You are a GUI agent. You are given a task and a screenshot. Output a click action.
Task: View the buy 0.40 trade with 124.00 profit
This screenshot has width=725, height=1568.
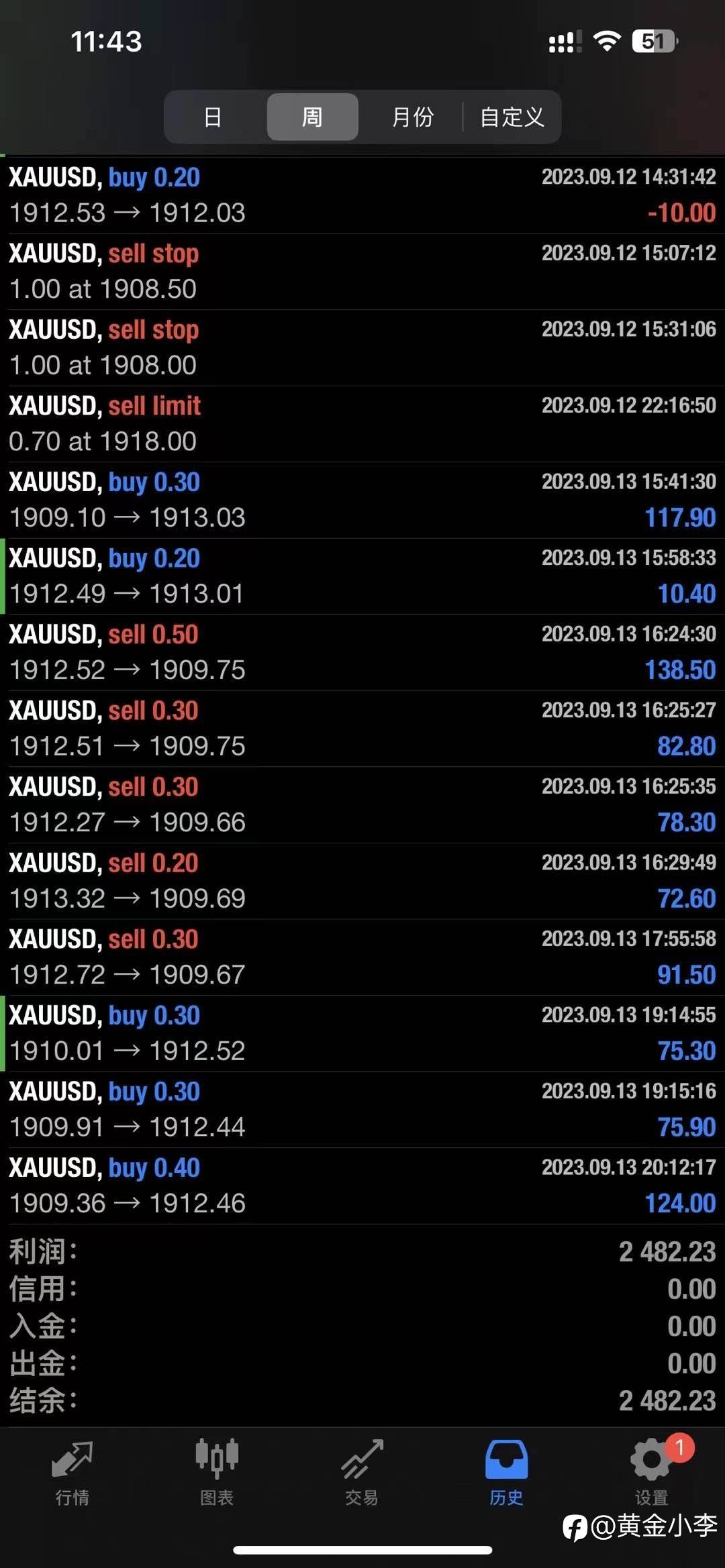pyautogui.click(x=362, y=1186)
